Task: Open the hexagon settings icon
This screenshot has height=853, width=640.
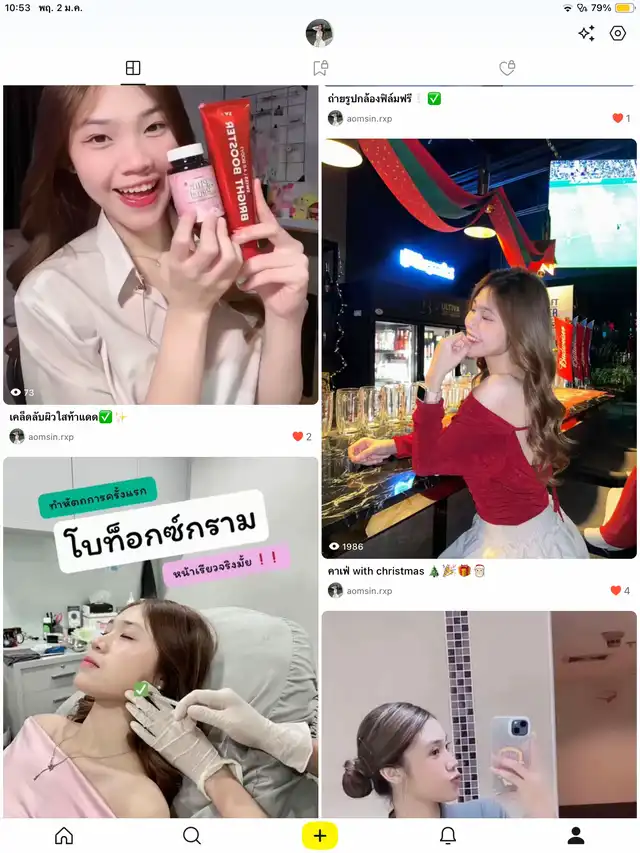Action: pyautogui.click(x=618, y=33)
